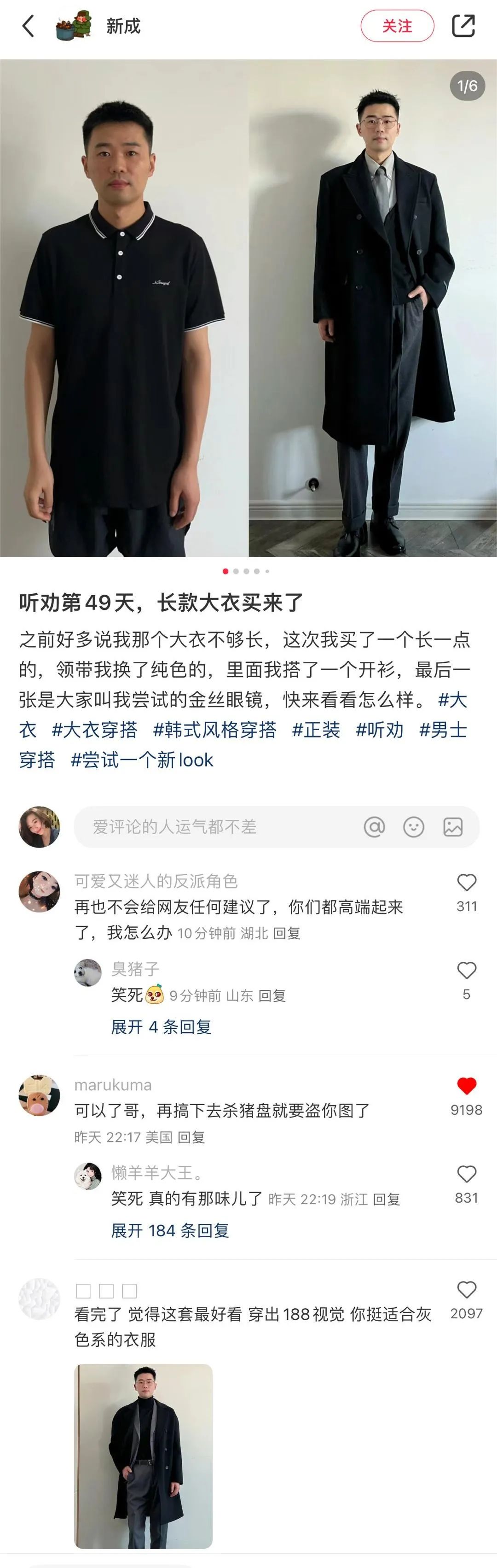This screenshot has height=1568, width=497.
Task: Open the #正装 hashtag
Action: tap(316, 730)
